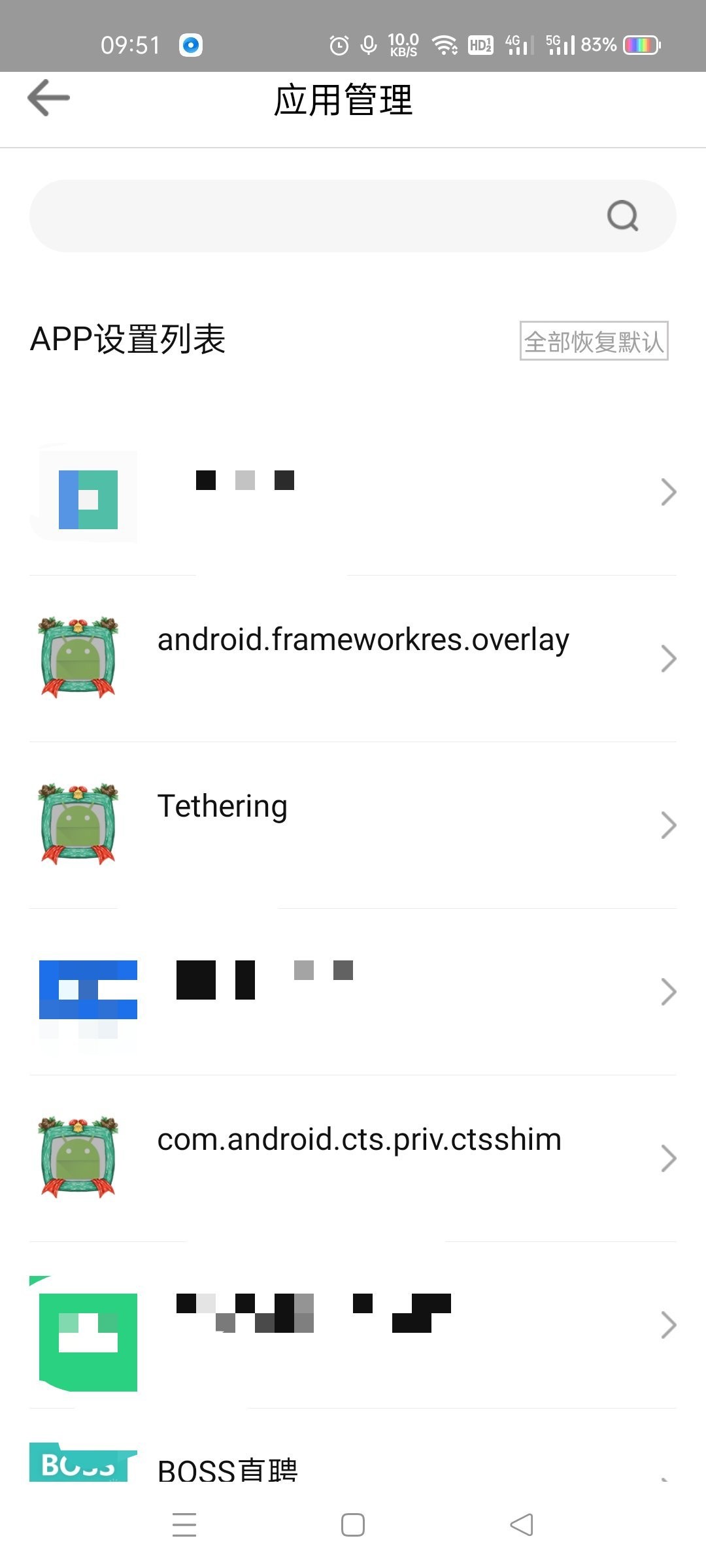
Task: Select the com.android.cts.priv.ctsshim icon
Action: tap(76, 1156)
